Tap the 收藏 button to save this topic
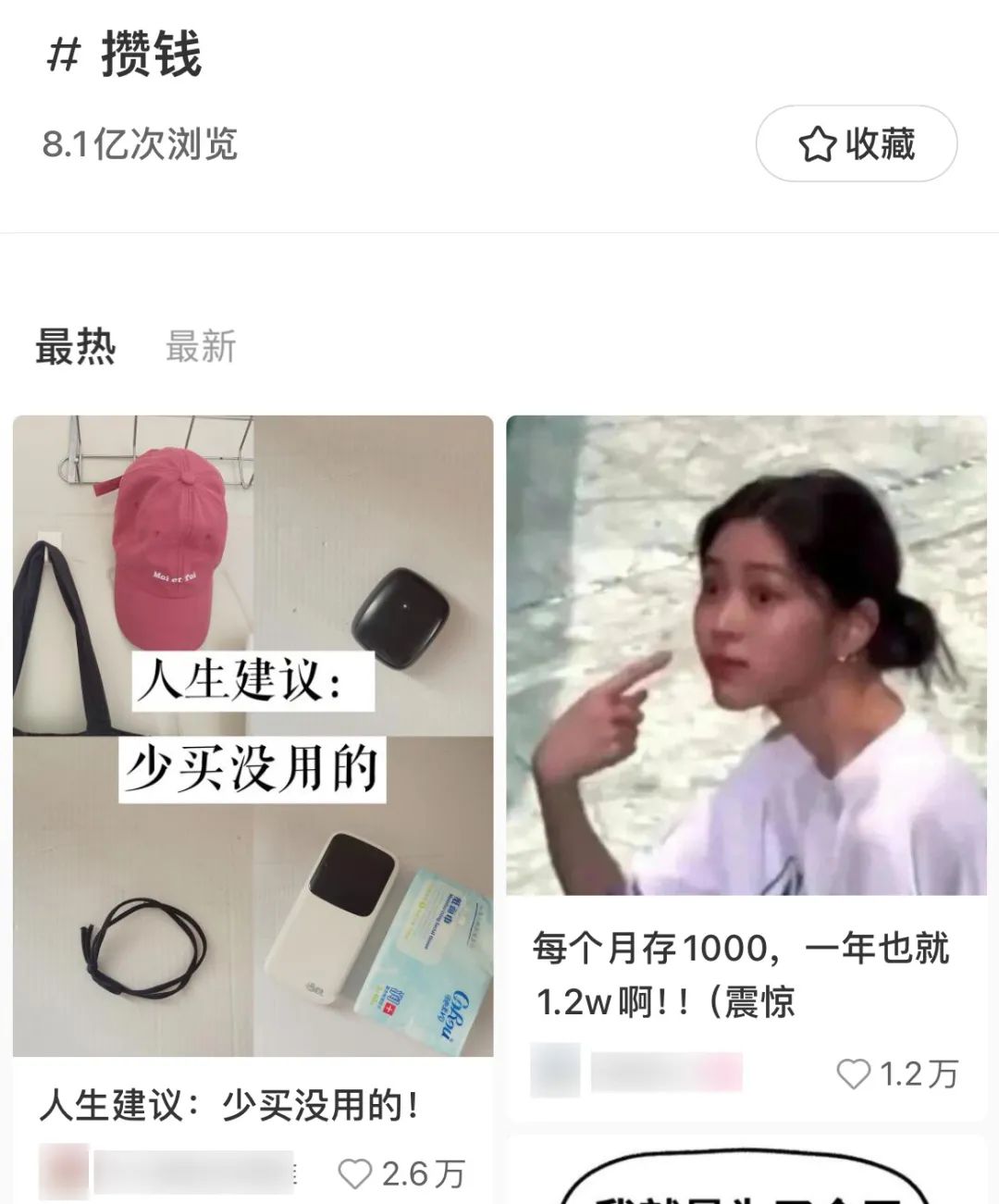The image size is (999, 1204). (x=856, y=144)
